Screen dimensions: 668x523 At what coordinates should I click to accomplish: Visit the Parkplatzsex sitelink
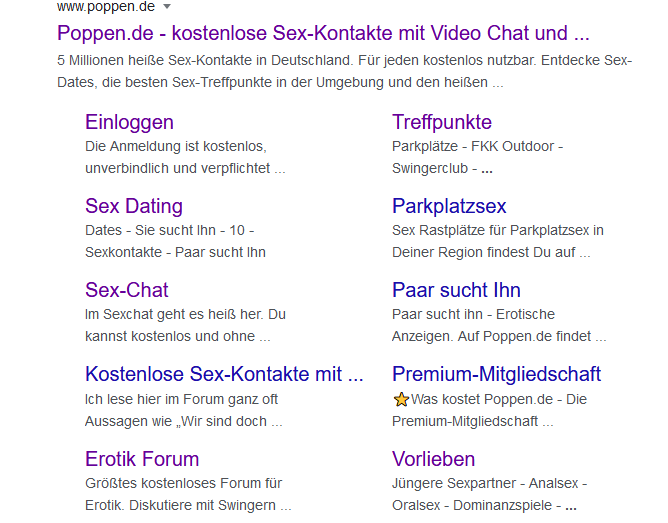tap(449, 206)
